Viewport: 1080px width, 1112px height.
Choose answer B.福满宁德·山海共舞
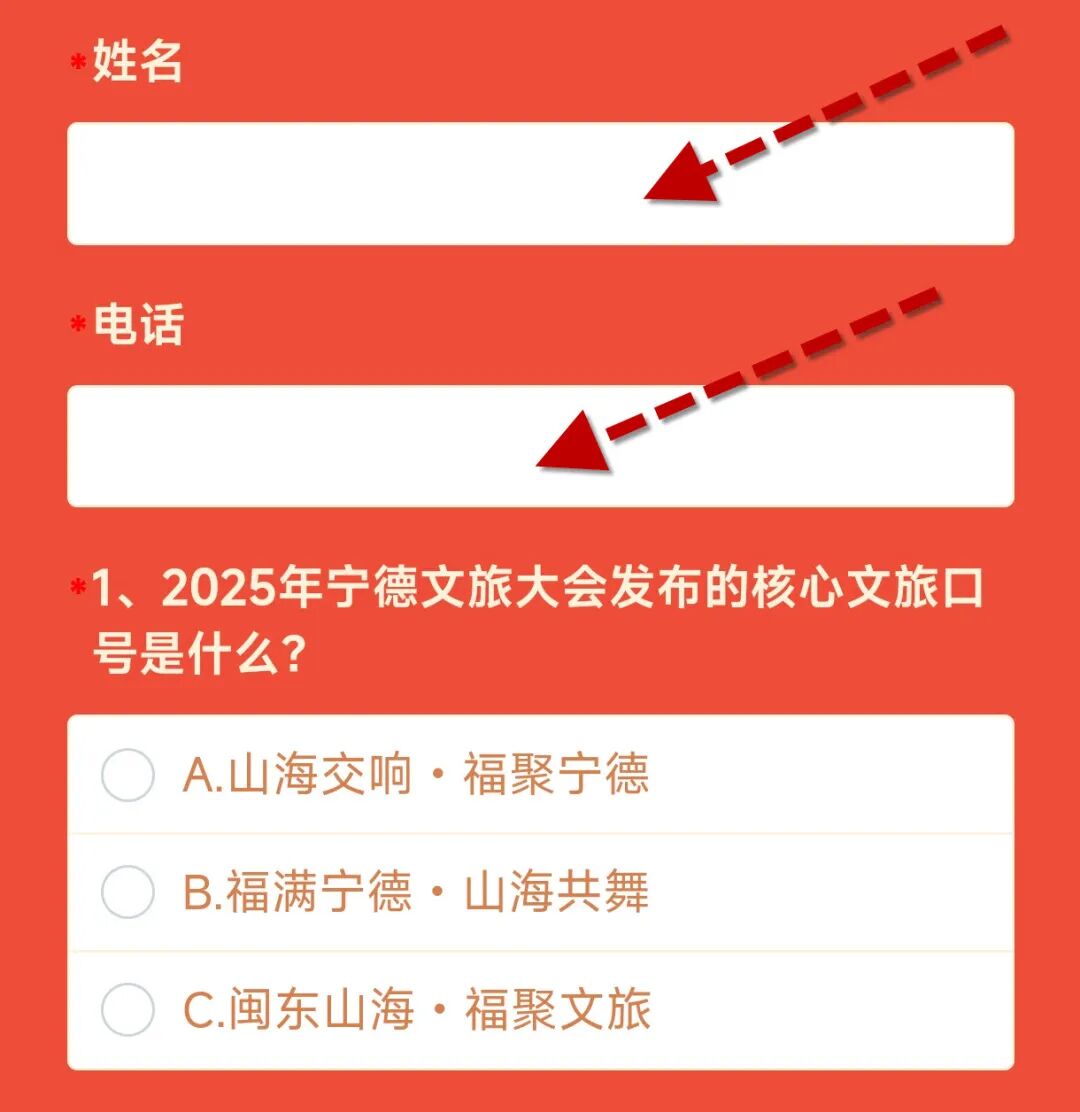click(x=128, y=892)
